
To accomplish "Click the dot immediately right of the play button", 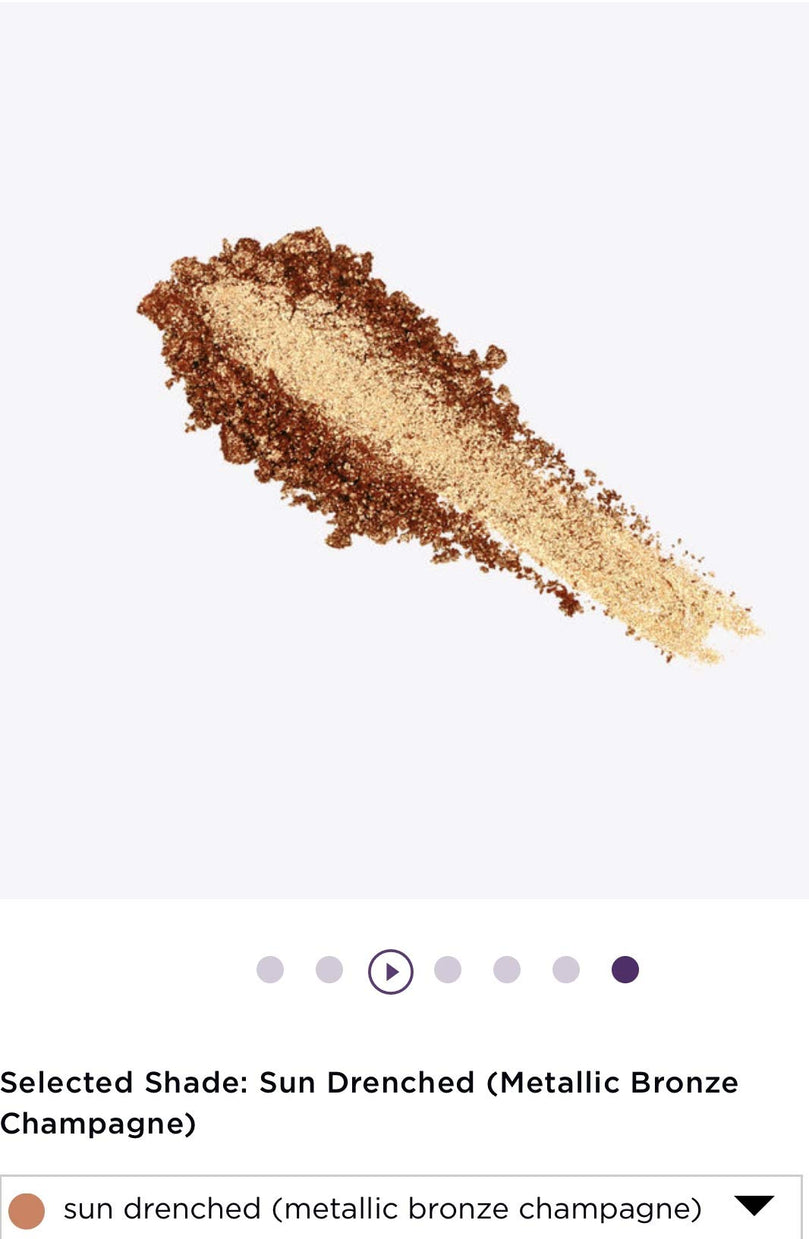I will [x=448, y=969].
